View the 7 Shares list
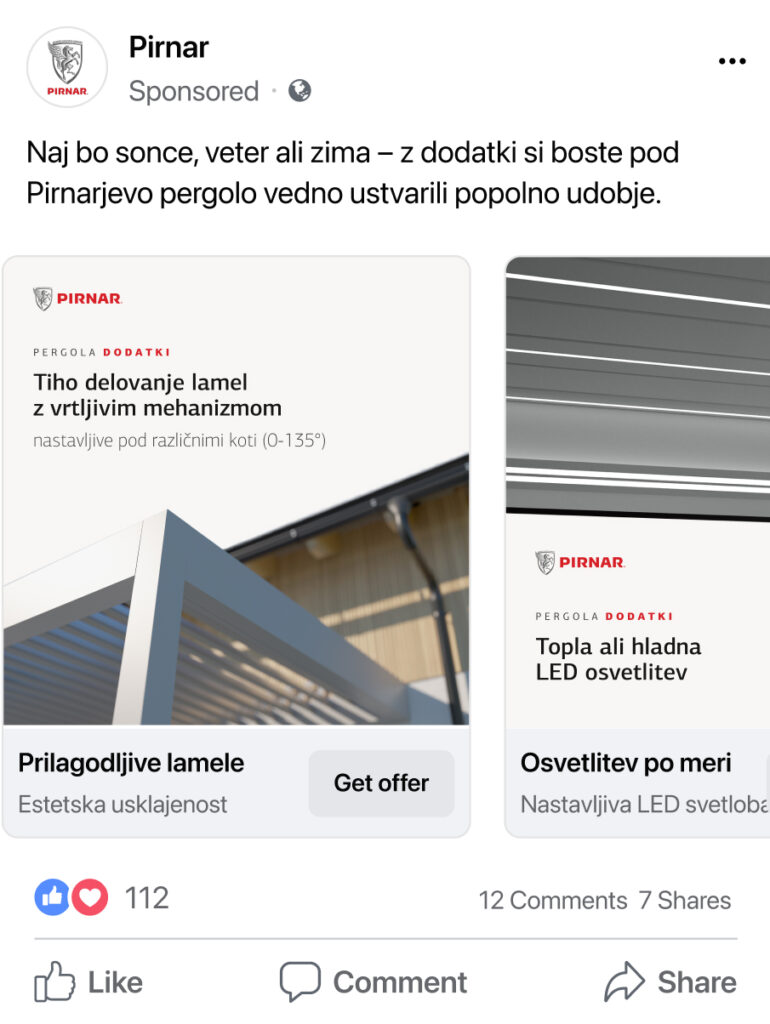Viewport: 770px width, 1024px height. [x=685, y=900]
